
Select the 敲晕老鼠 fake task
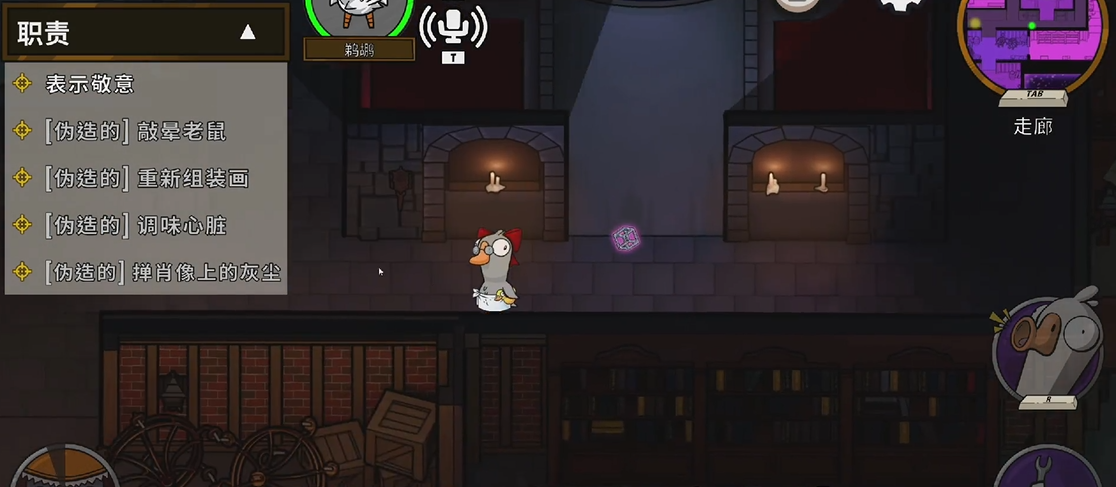coord(136,131)
